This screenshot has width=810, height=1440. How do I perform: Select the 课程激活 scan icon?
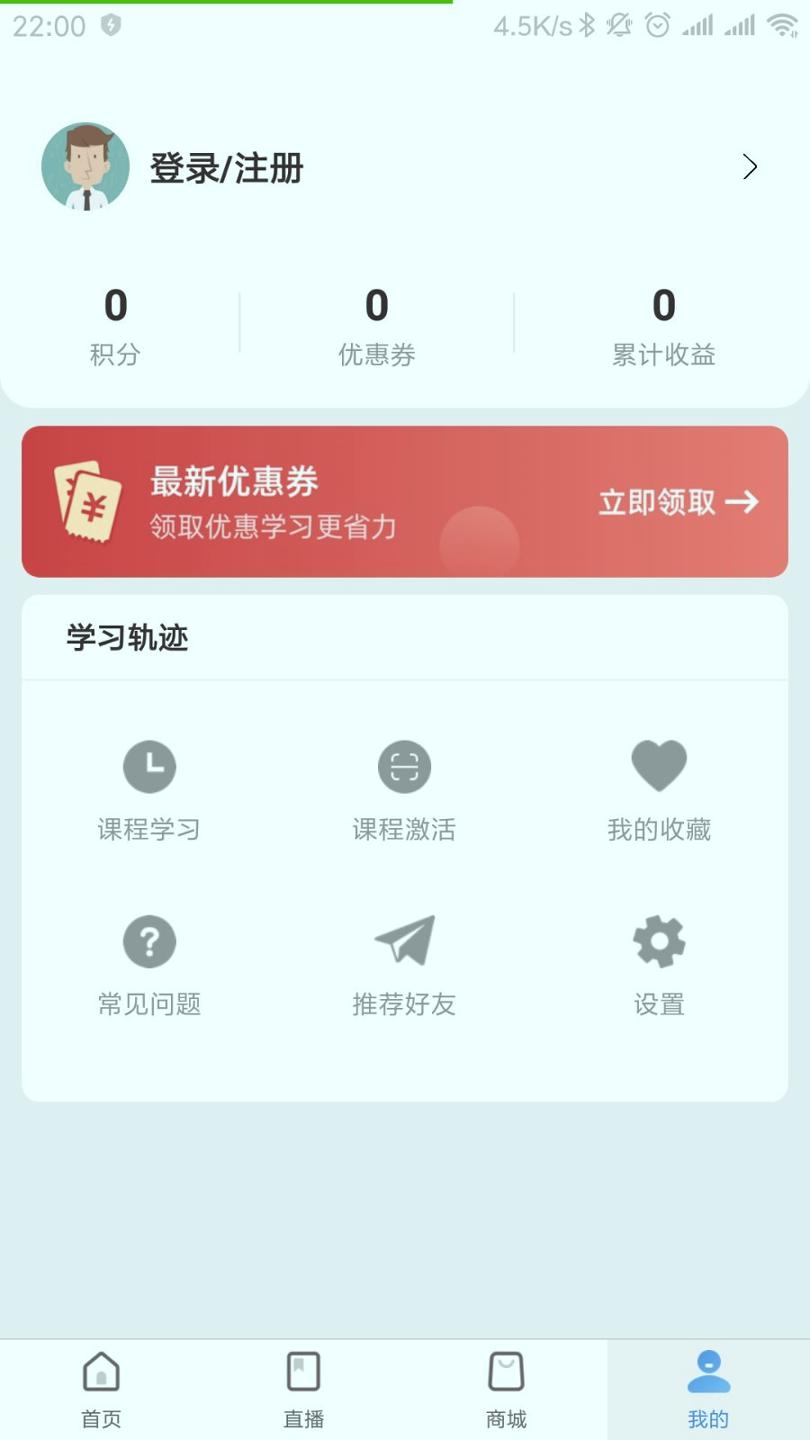(404, 766)
